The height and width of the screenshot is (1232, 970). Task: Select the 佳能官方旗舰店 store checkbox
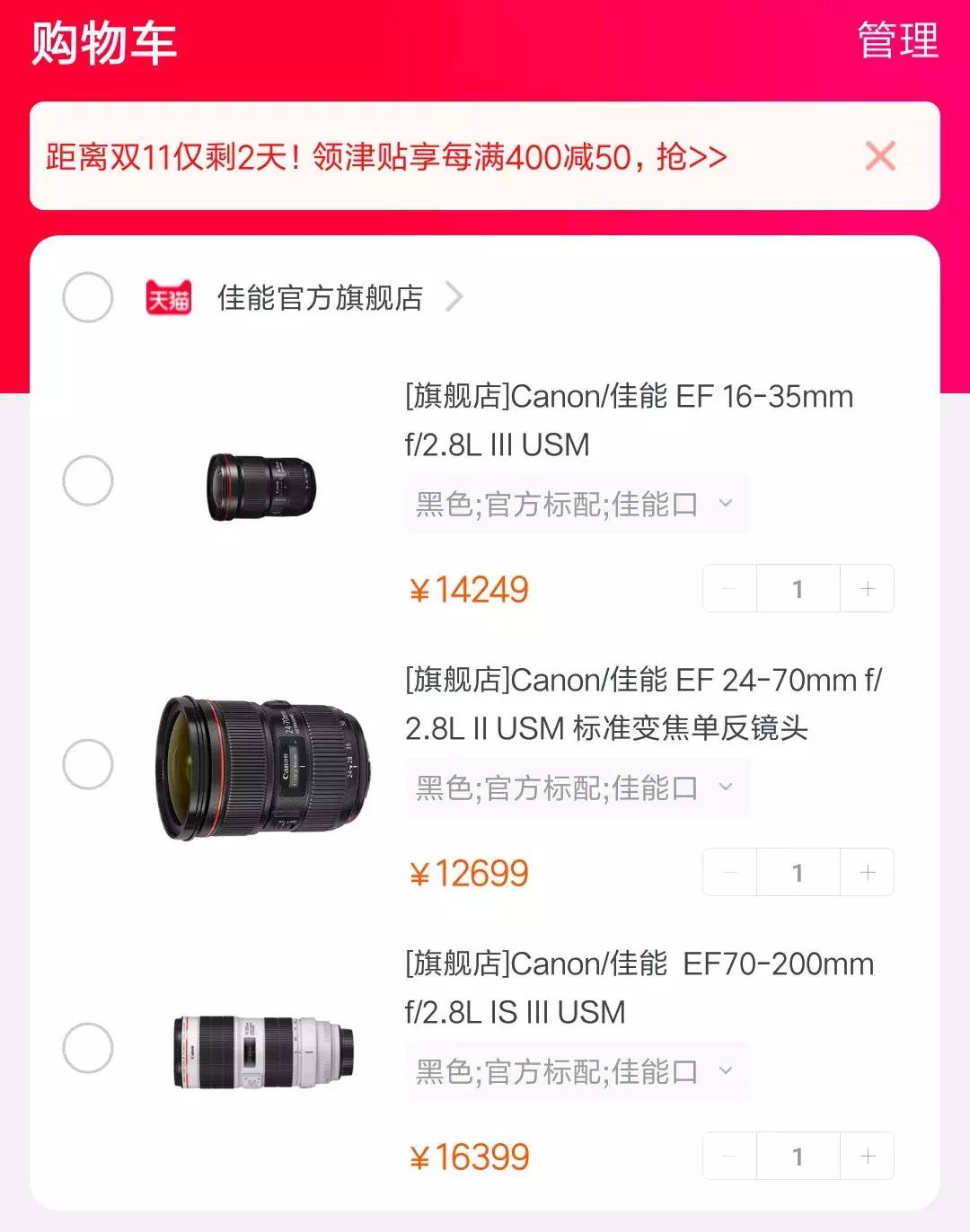(x=87, y=297)
